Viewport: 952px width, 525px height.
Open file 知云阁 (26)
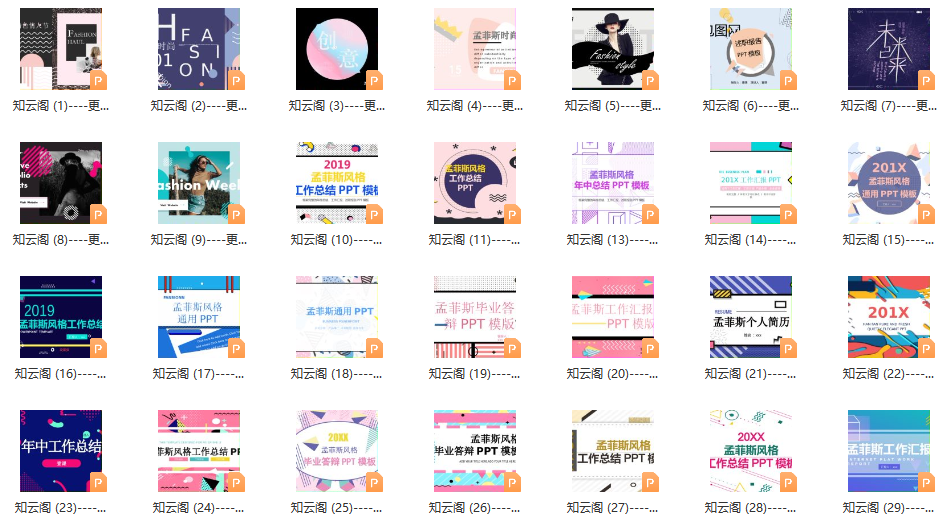tap(475, 451)
